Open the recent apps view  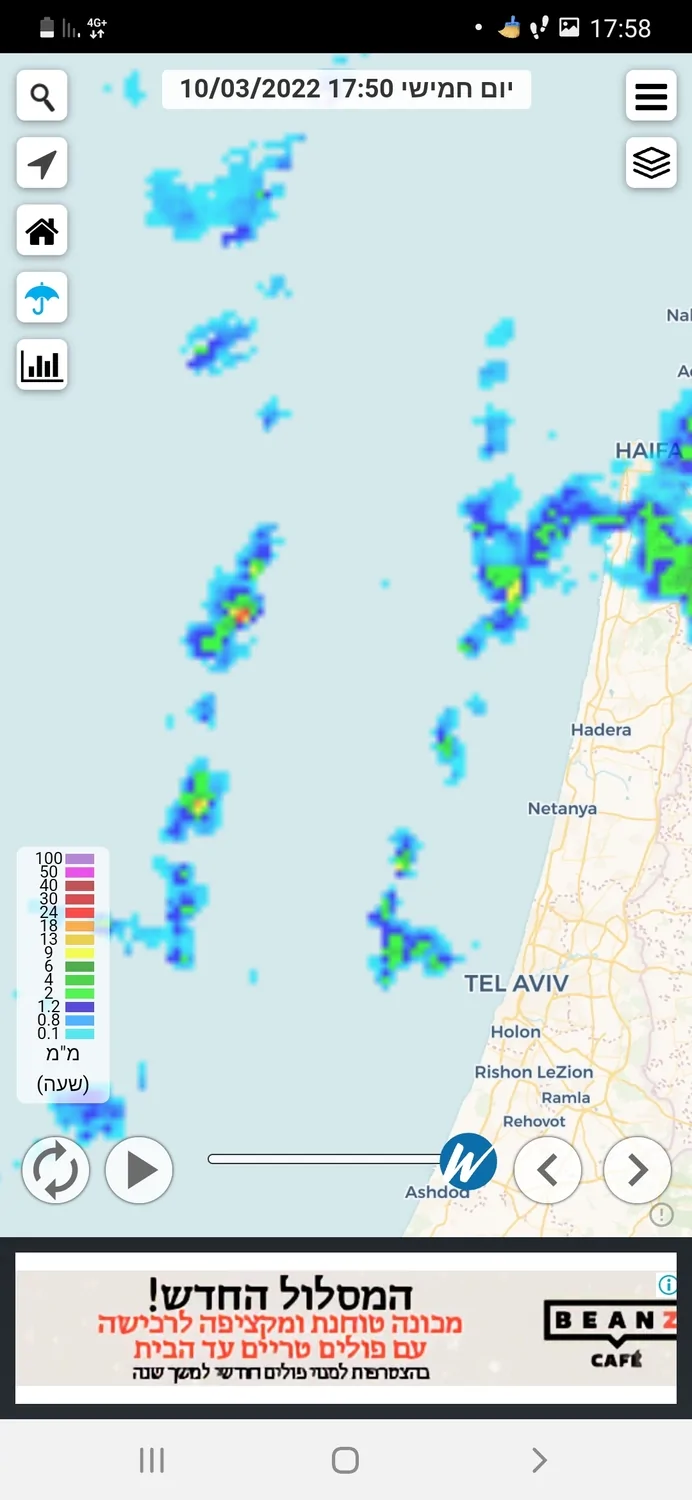[x=151, y=1460]
